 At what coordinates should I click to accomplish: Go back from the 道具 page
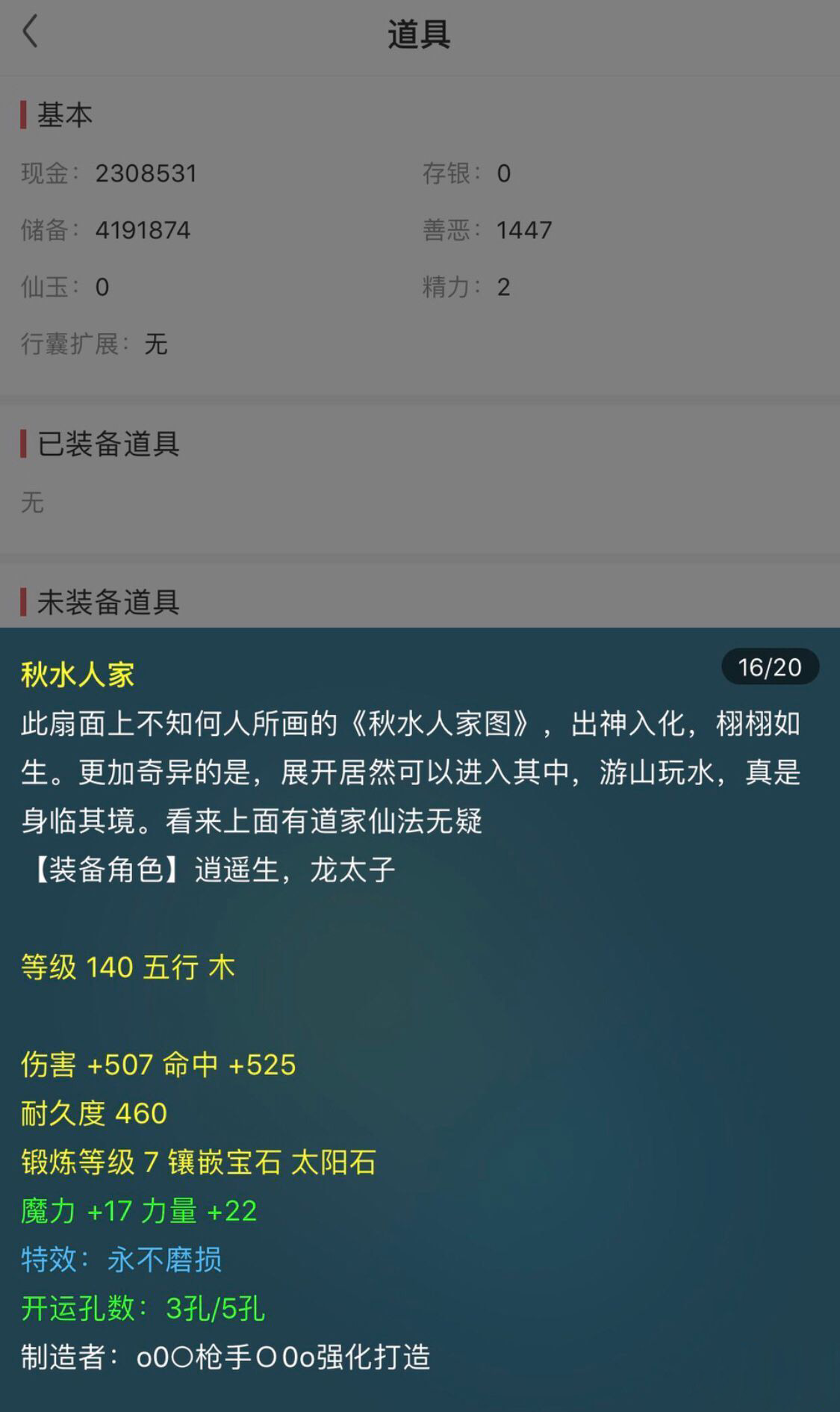tap(30, 32)
